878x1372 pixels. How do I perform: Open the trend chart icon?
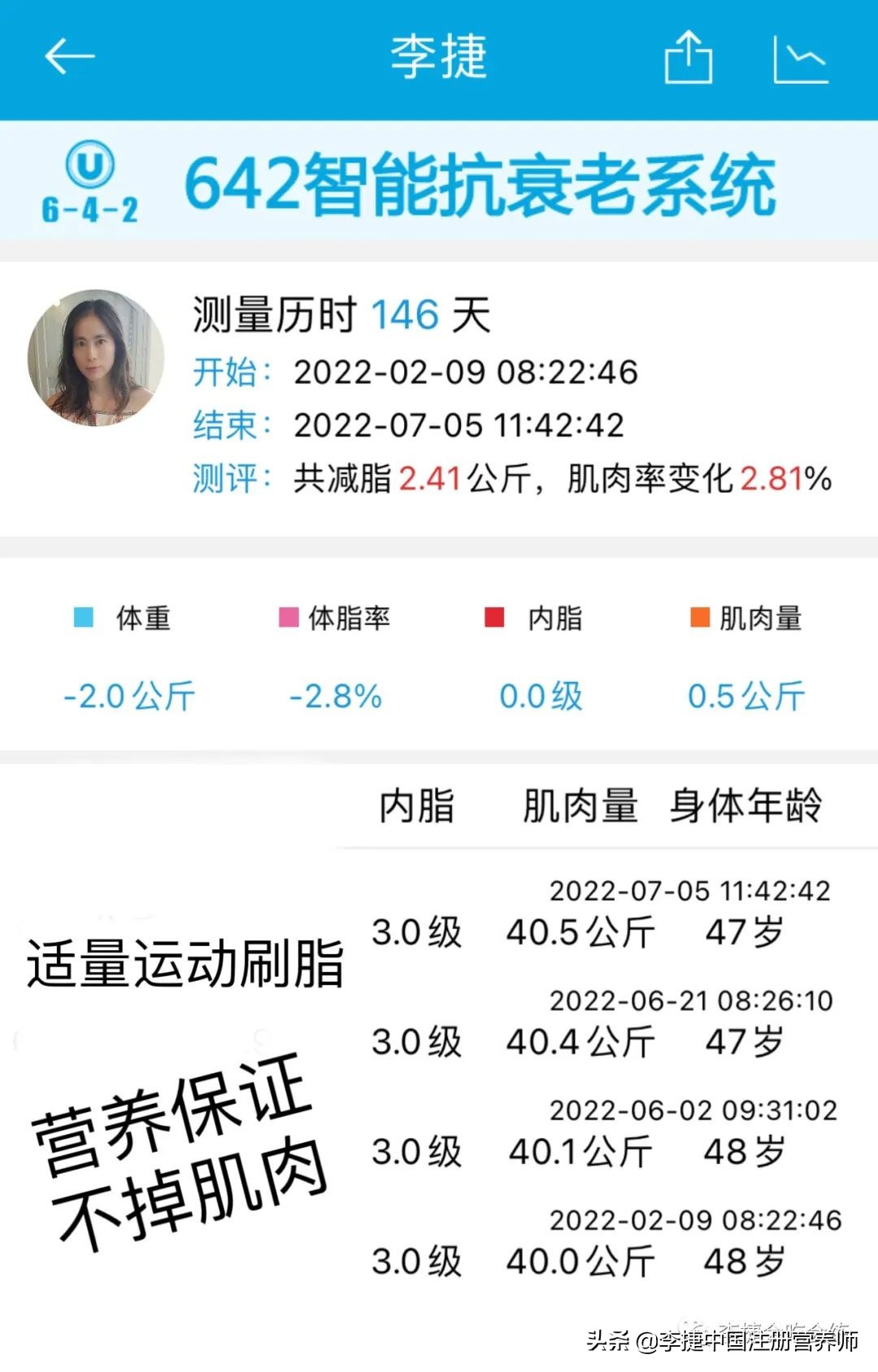(x=801, y=55)
